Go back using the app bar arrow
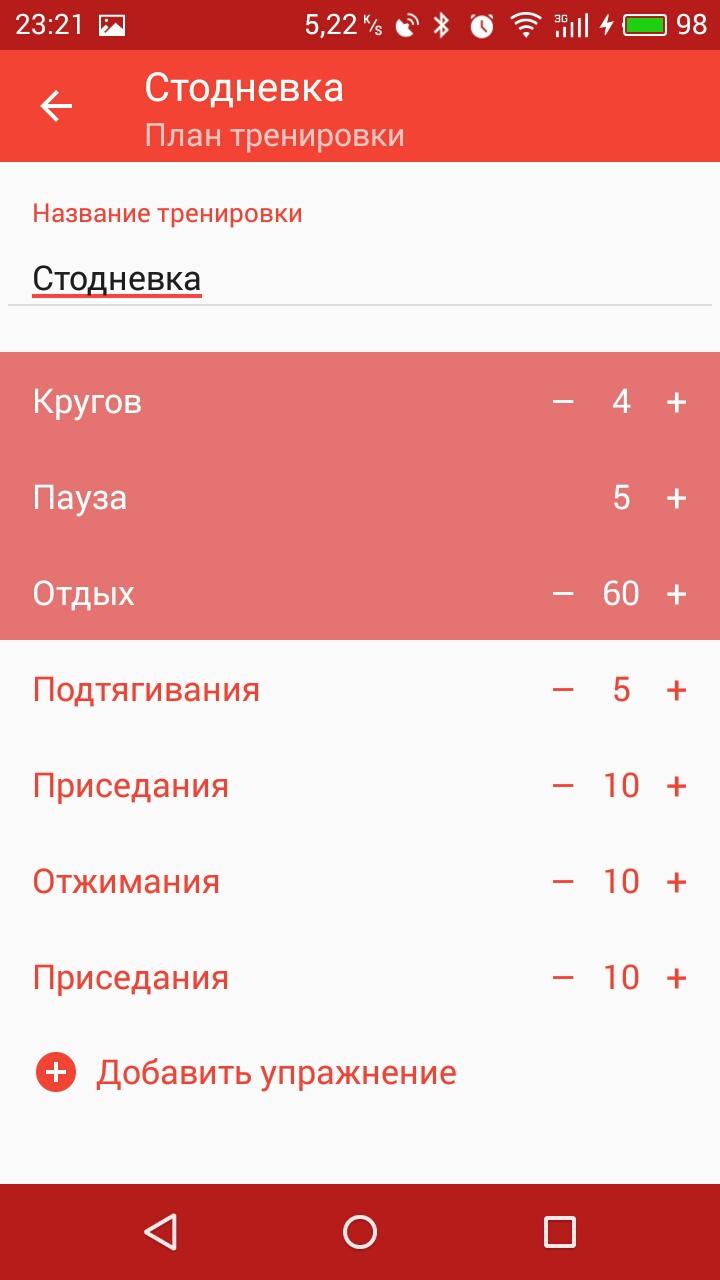 [x=56, y=106]
